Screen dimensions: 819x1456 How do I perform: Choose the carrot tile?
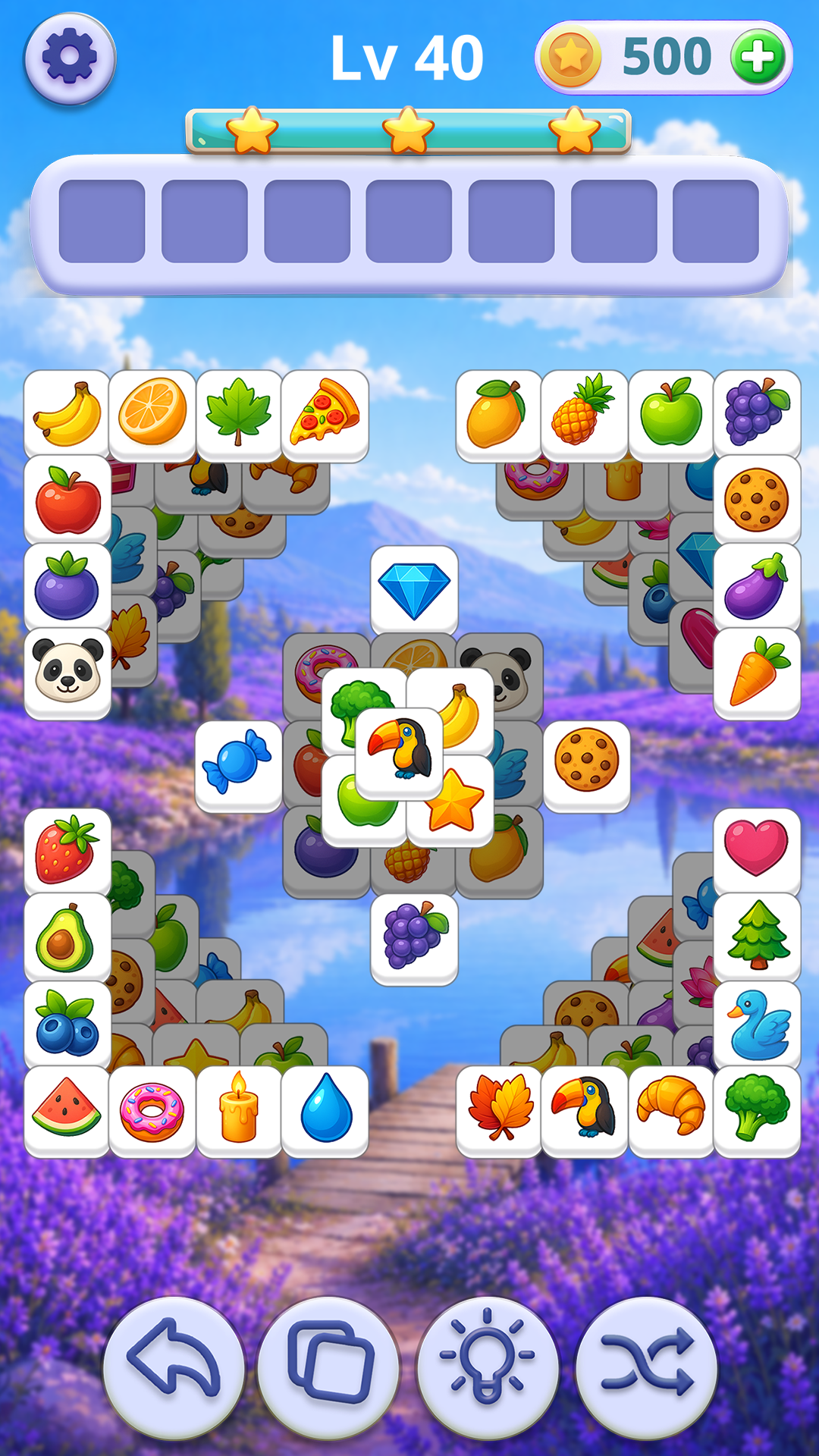[757, 673]
